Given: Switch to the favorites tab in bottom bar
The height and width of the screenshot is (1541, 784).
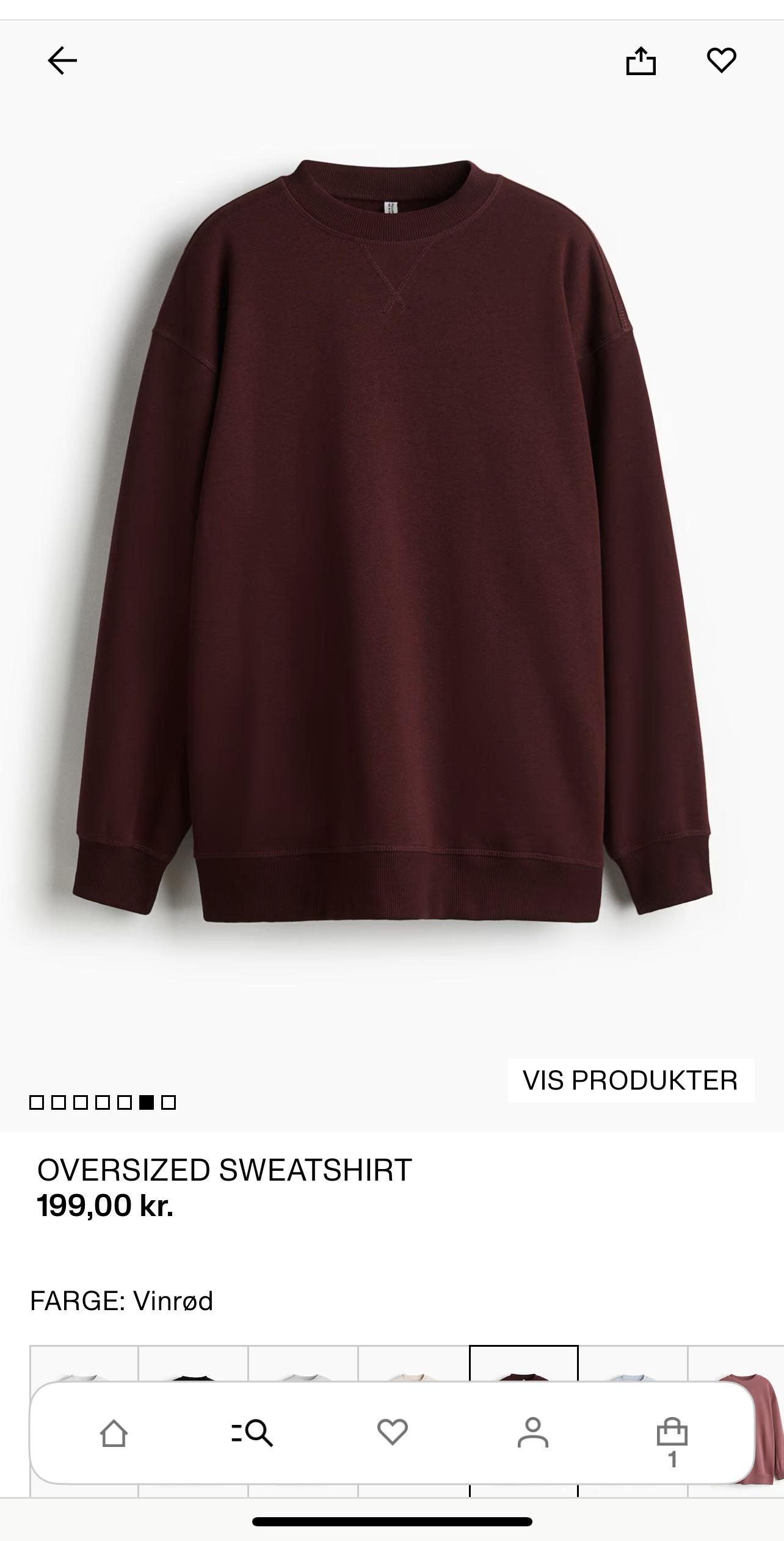Looking at the screenshot, I should (x=392, y=1433).
